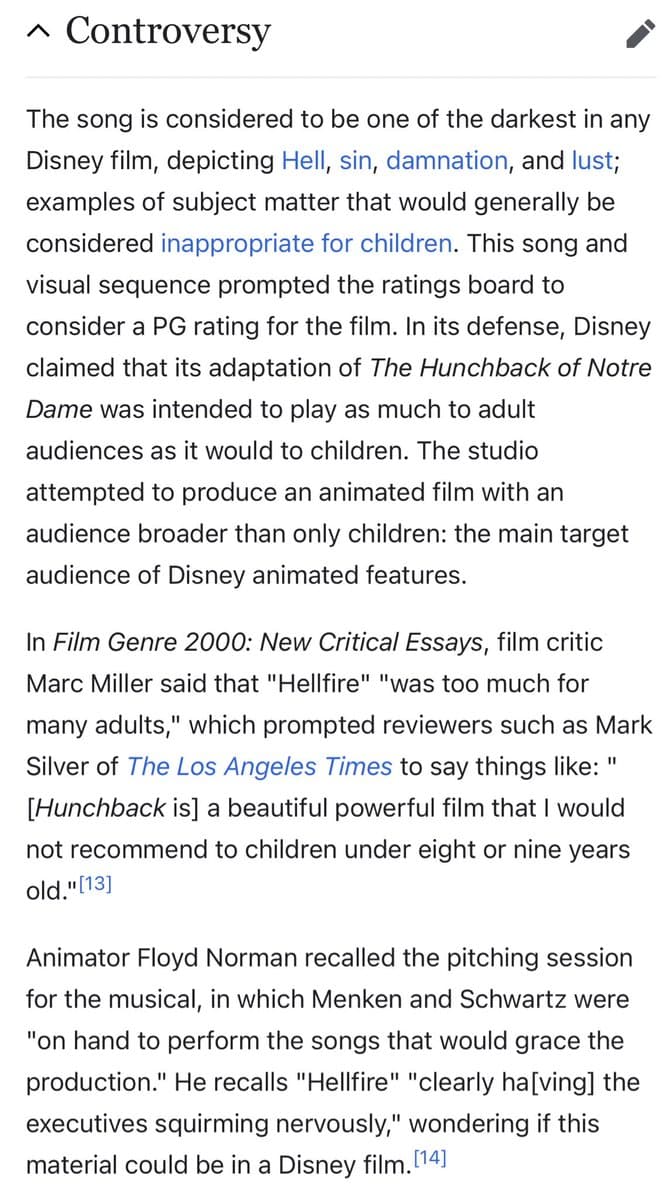
Task: Open the Hell article link
Action: tap(303, 161)
